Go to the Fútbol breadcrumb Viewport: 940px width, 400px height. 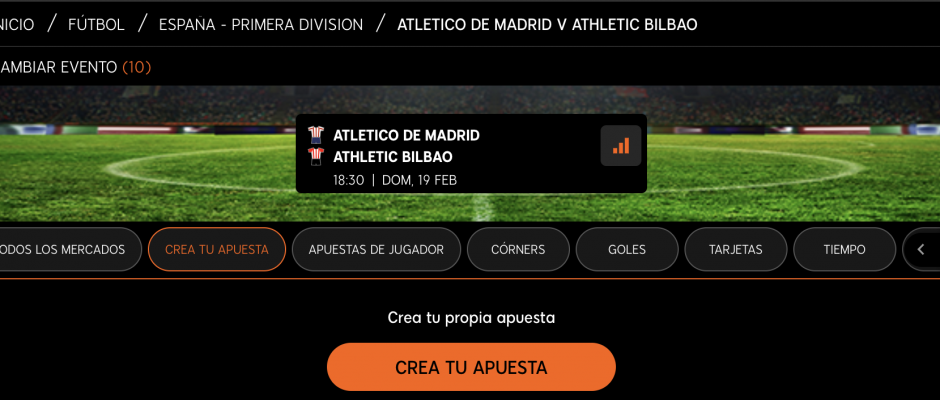point(96,24)
